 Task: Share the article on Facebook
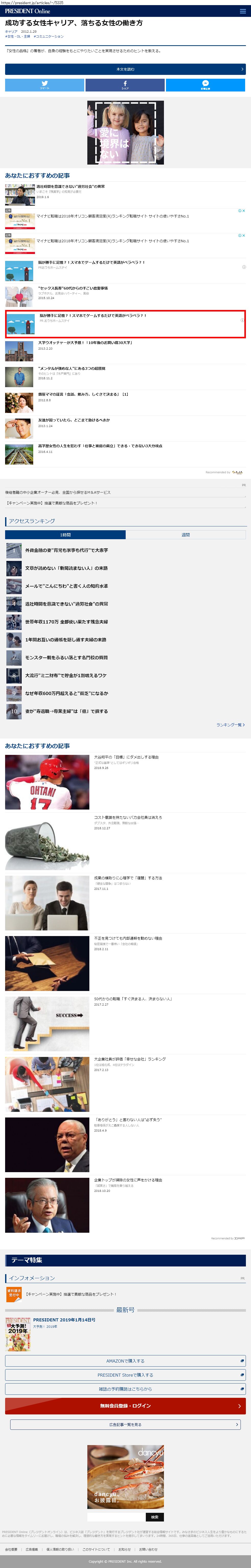pos(125,85)
